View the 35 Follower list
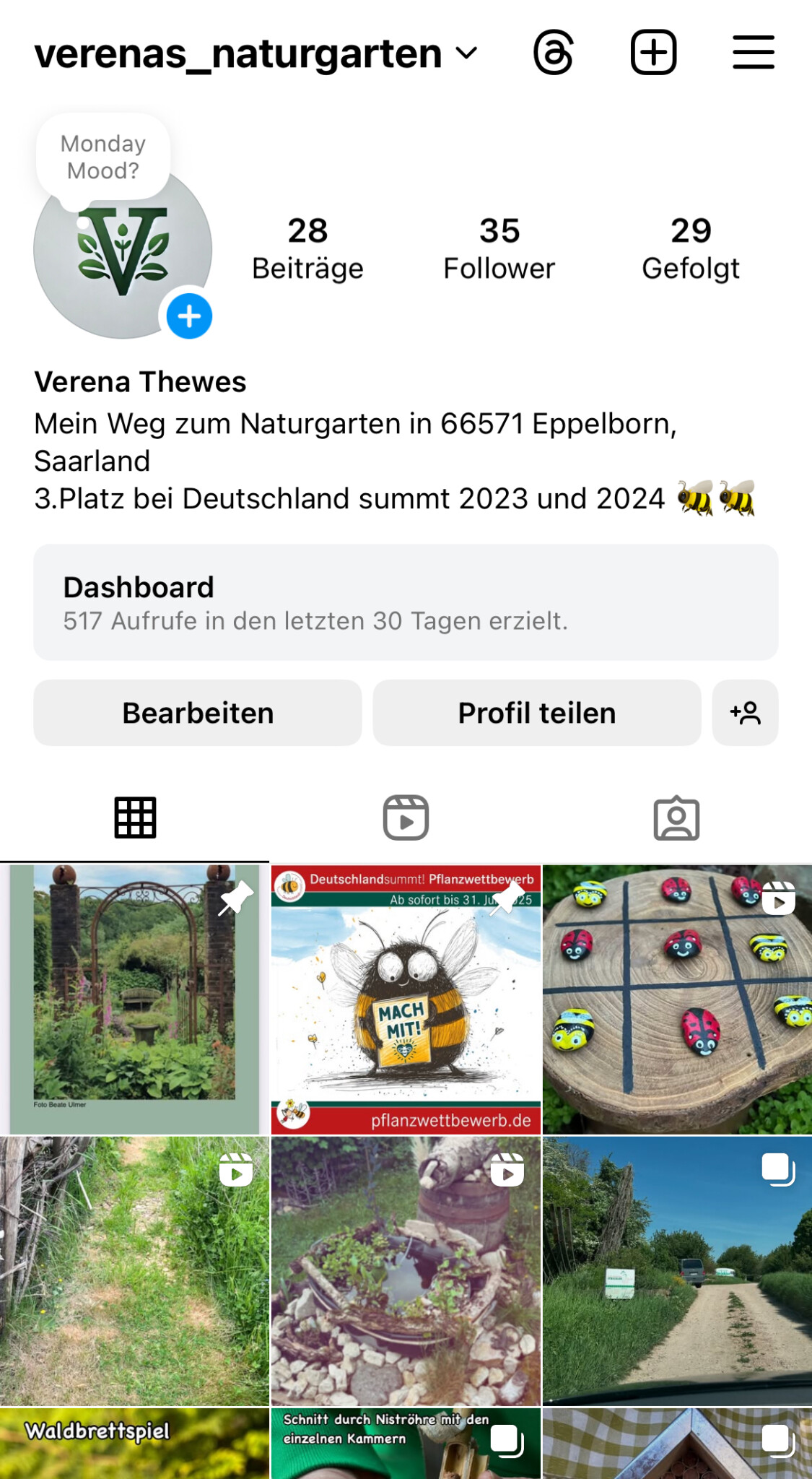 tap(499, 248)
